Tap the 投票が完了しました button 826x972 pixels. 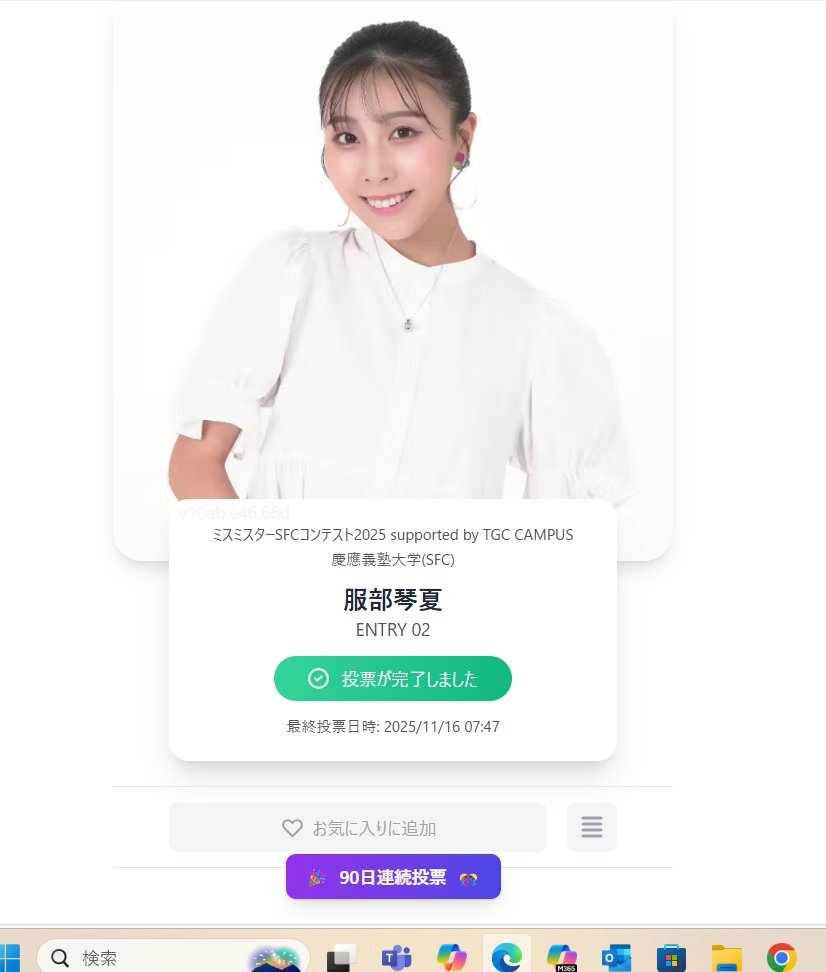pos(393,678)
